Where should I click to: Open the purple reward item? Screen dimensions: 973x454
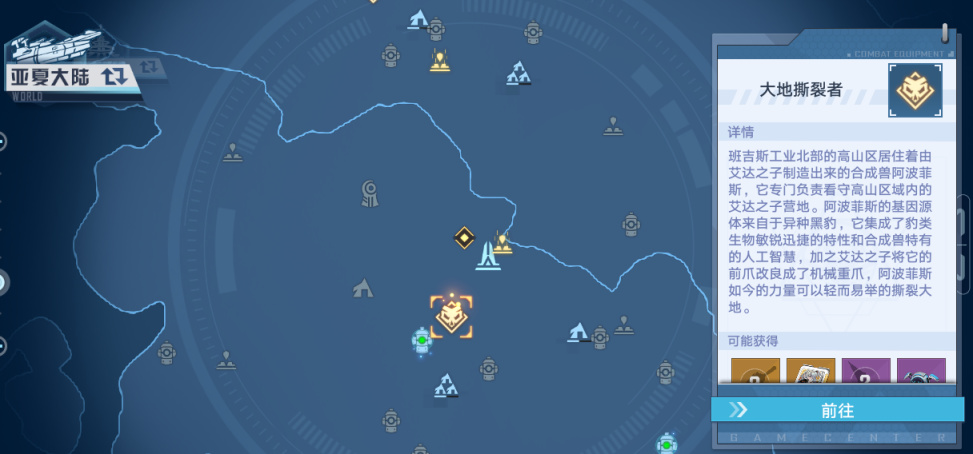click(865, 372)
